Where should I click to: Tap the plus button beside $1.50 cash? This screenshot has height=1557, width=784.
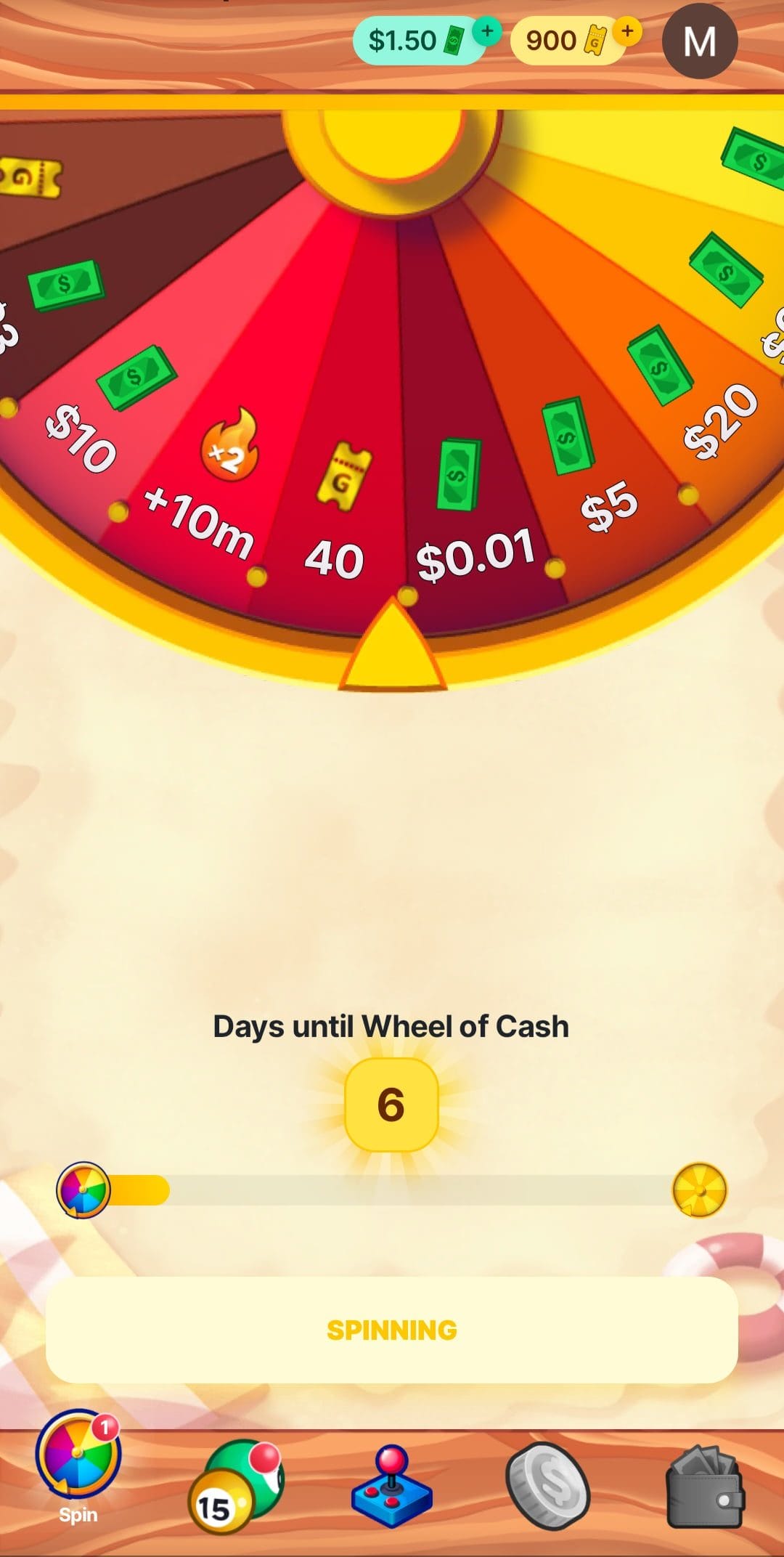(487, 31)
